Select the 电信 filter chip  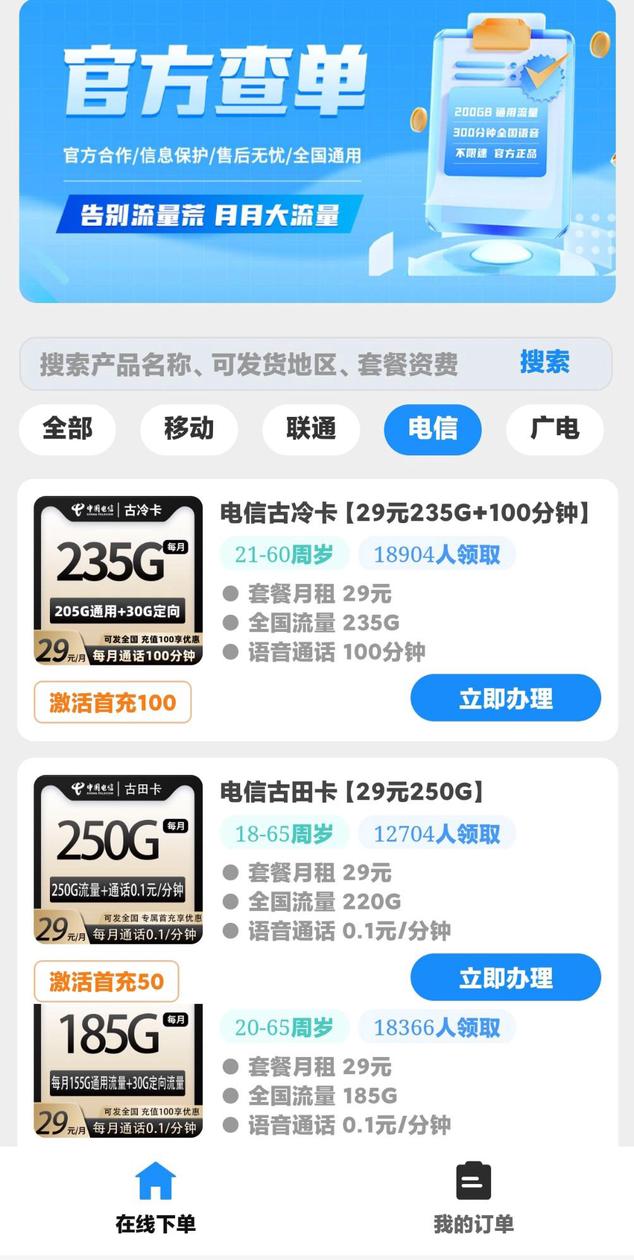click(433, 429)
